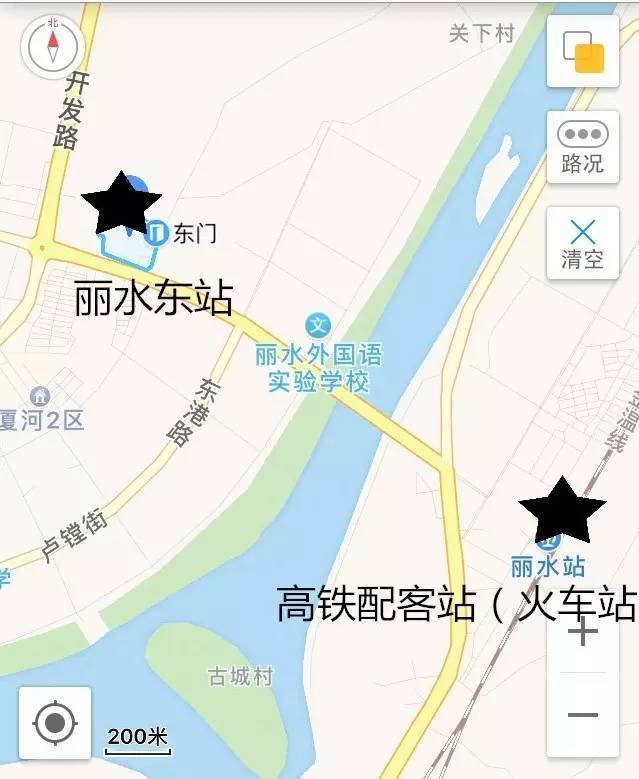Clear map markers with 清空
The image size is (639, 779).
583,244
